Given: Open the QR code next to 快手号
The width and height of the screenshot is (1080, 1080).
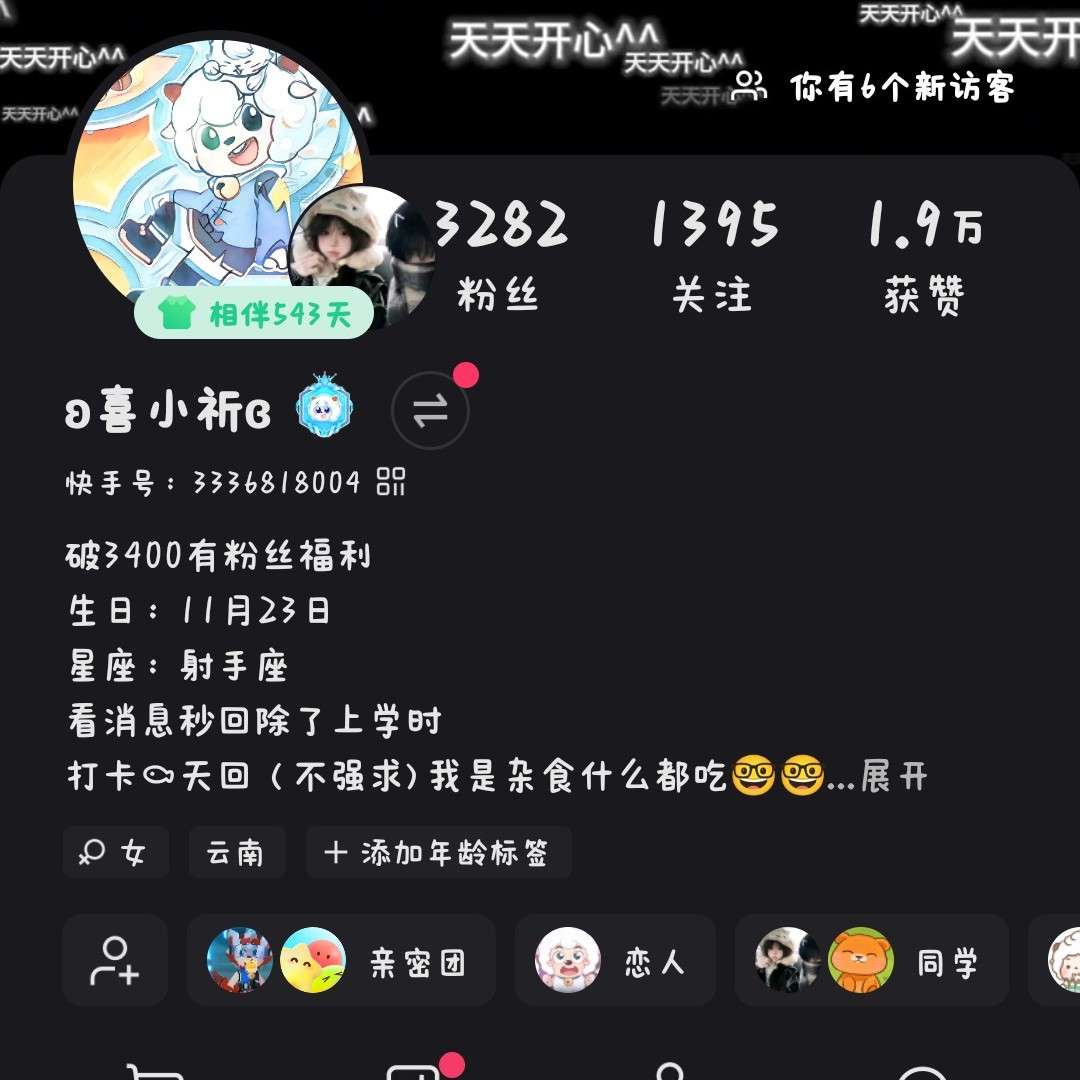Looking at the screenshot, I should (391, 483).
